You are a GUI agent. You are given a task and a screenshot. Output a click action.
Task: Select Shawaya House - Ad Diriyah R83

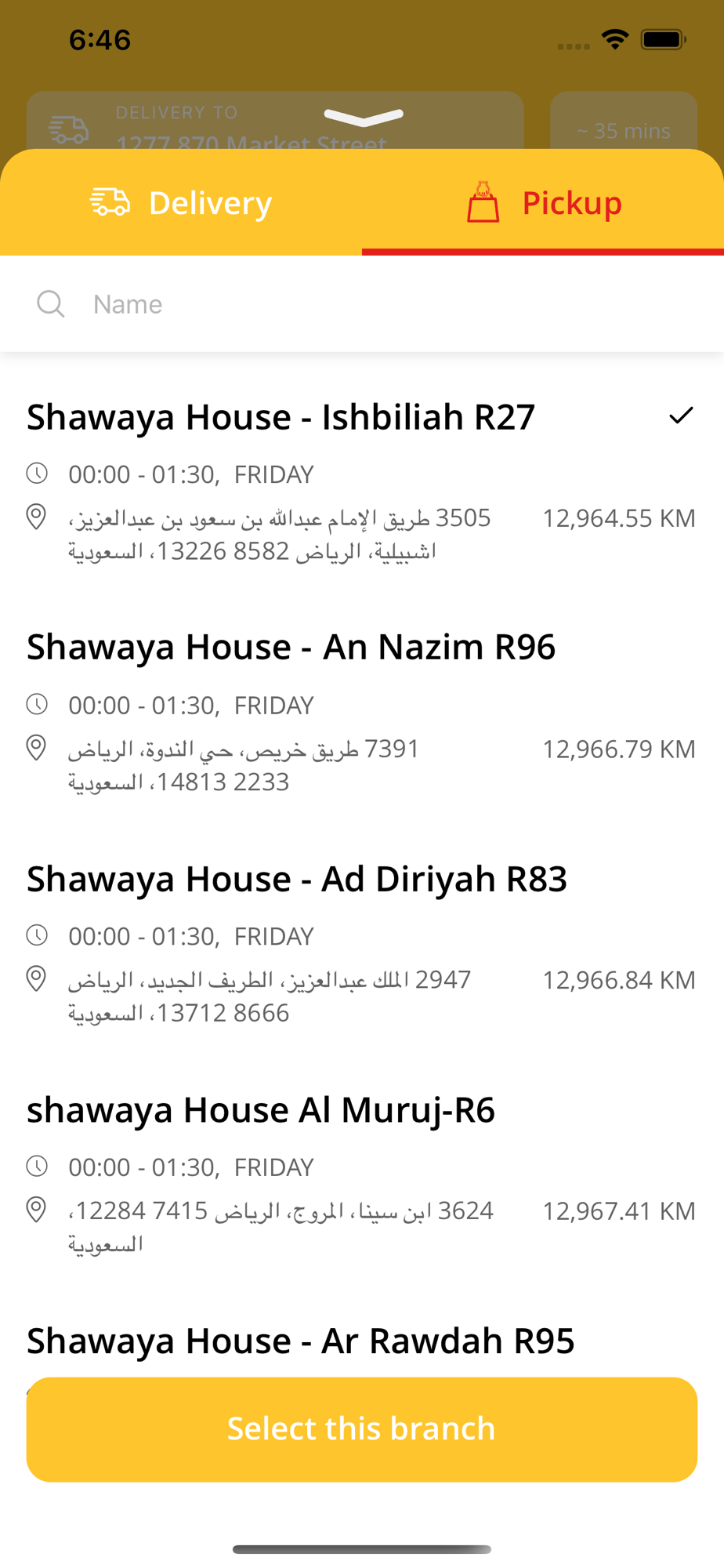362,945
